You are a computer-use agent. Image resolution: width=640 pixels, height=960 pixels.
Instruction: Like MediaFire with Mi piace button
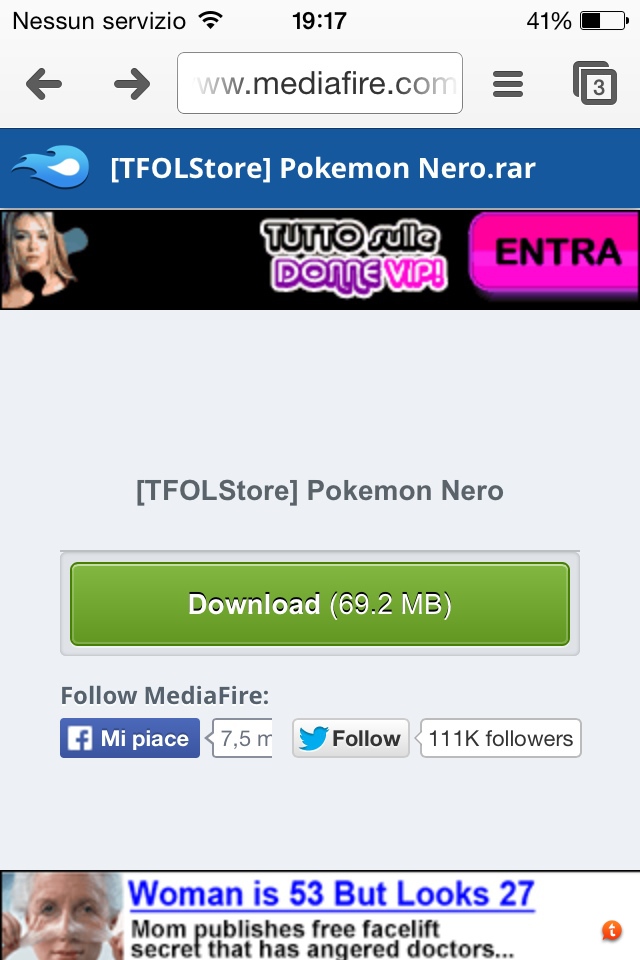[130, 739]
